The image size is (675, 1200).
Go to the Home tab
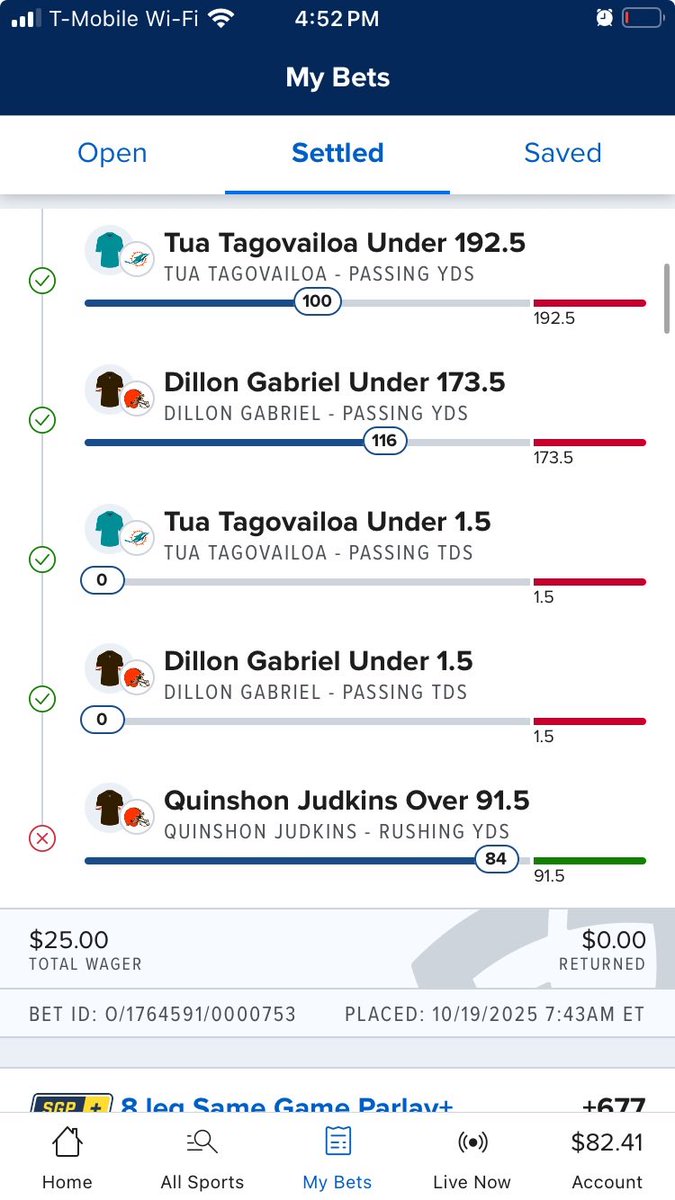coord(67,1158)
